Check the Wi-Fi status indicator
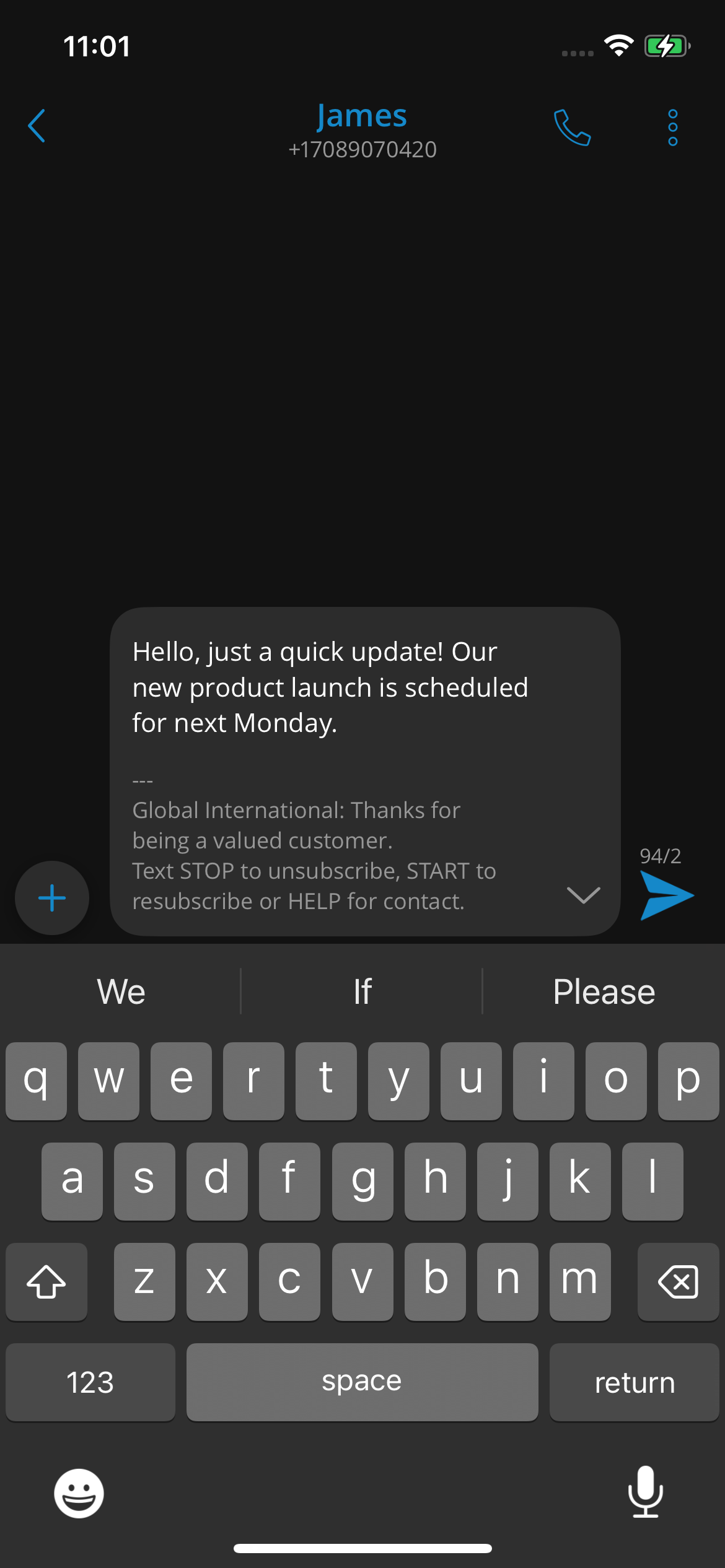Viewport: 725px width, 1568px height. (x=618, y=46)
